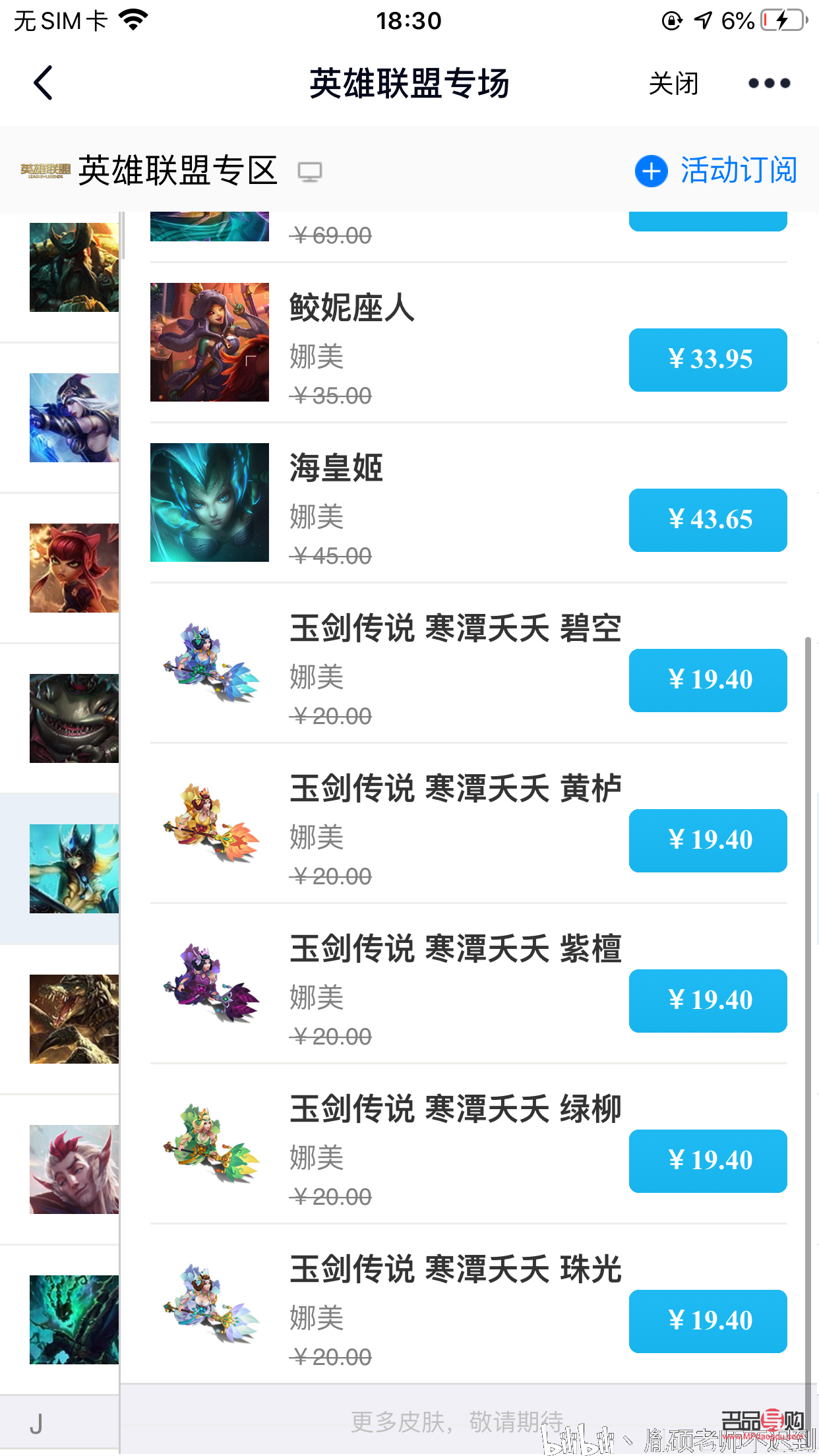Buy 玉剑传说 寒潭夭夭 珠光 for ¥19.40
The image size is (819, 1456).
pyautogui.click(x=708, y=1321)
